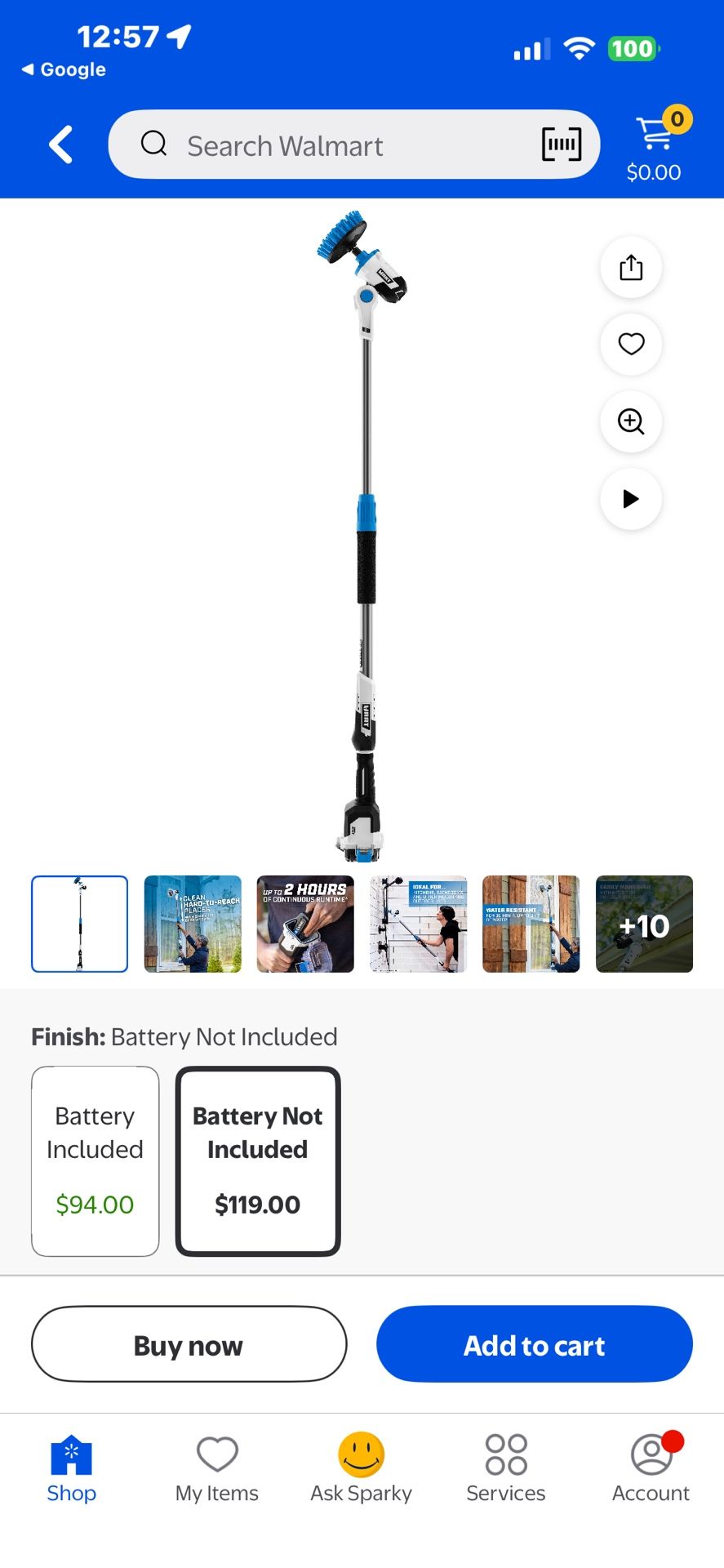The height and width of the screenshot is (1568, 724).
Task: Select the Battery Included option
Action: (x=95, y=1160)
